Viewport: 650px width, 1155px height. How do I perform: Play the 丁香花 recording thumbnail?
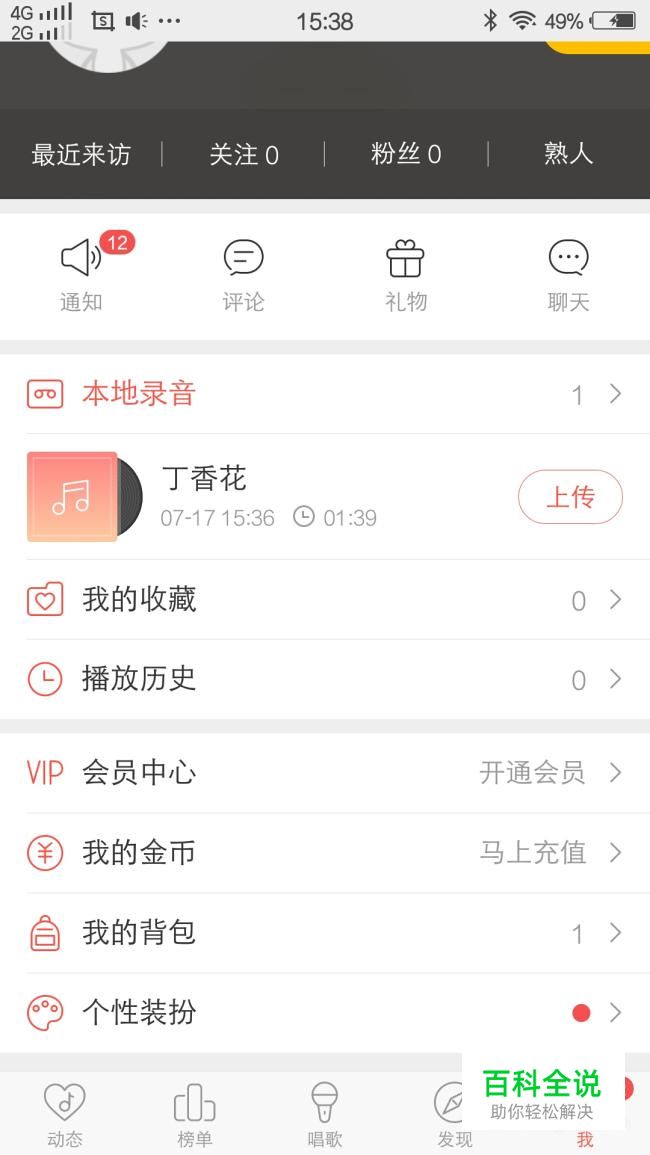pyautogui.click(x=84, y=496)
